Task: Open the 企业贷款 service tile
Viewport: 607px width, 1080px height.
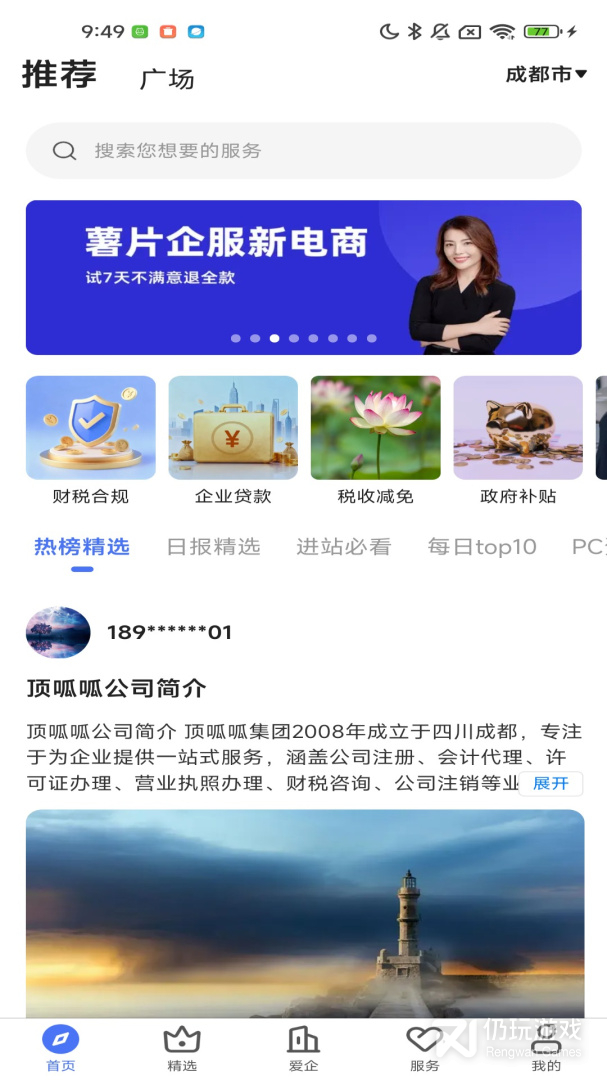Action: click(233, 440)
